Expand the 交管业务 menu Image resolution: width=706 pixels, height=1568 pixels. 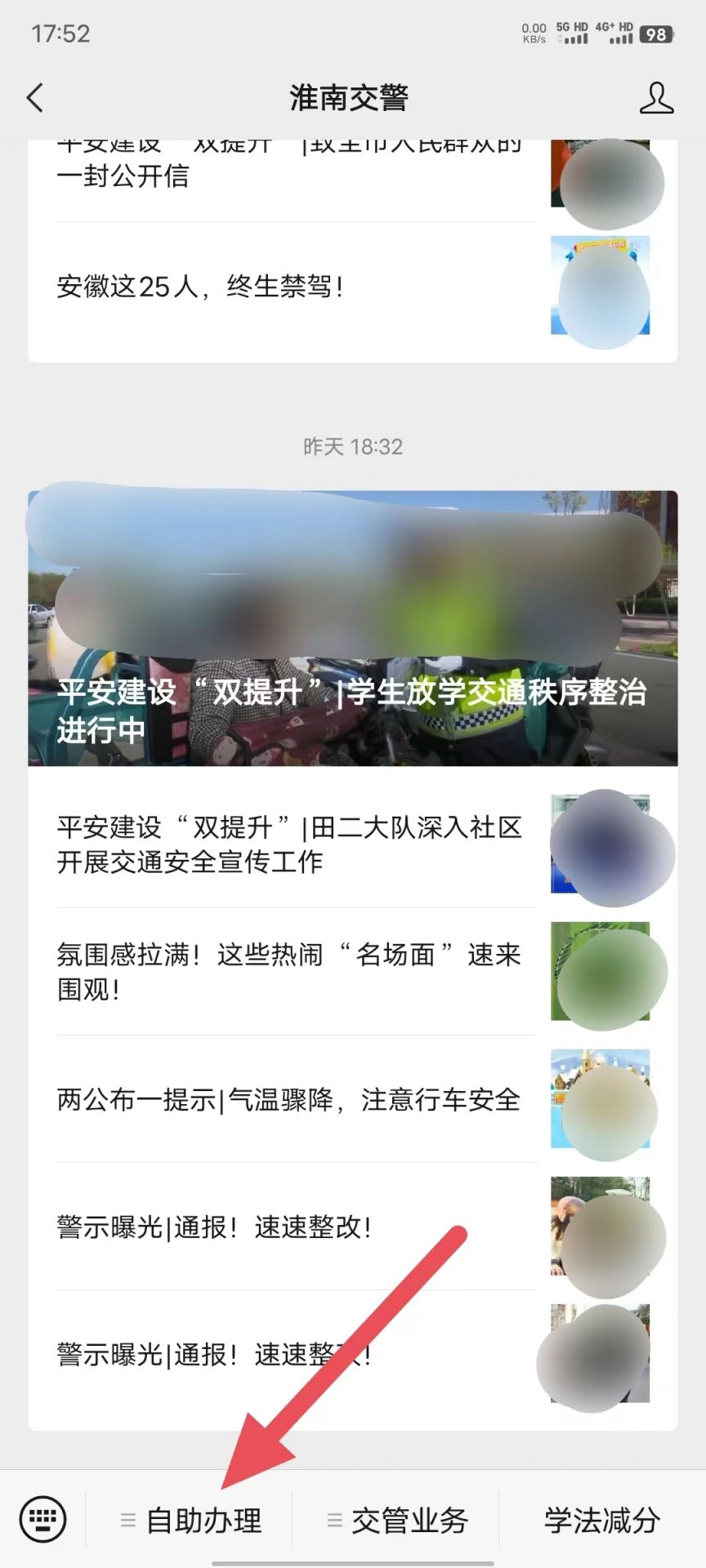point(396,1521)
